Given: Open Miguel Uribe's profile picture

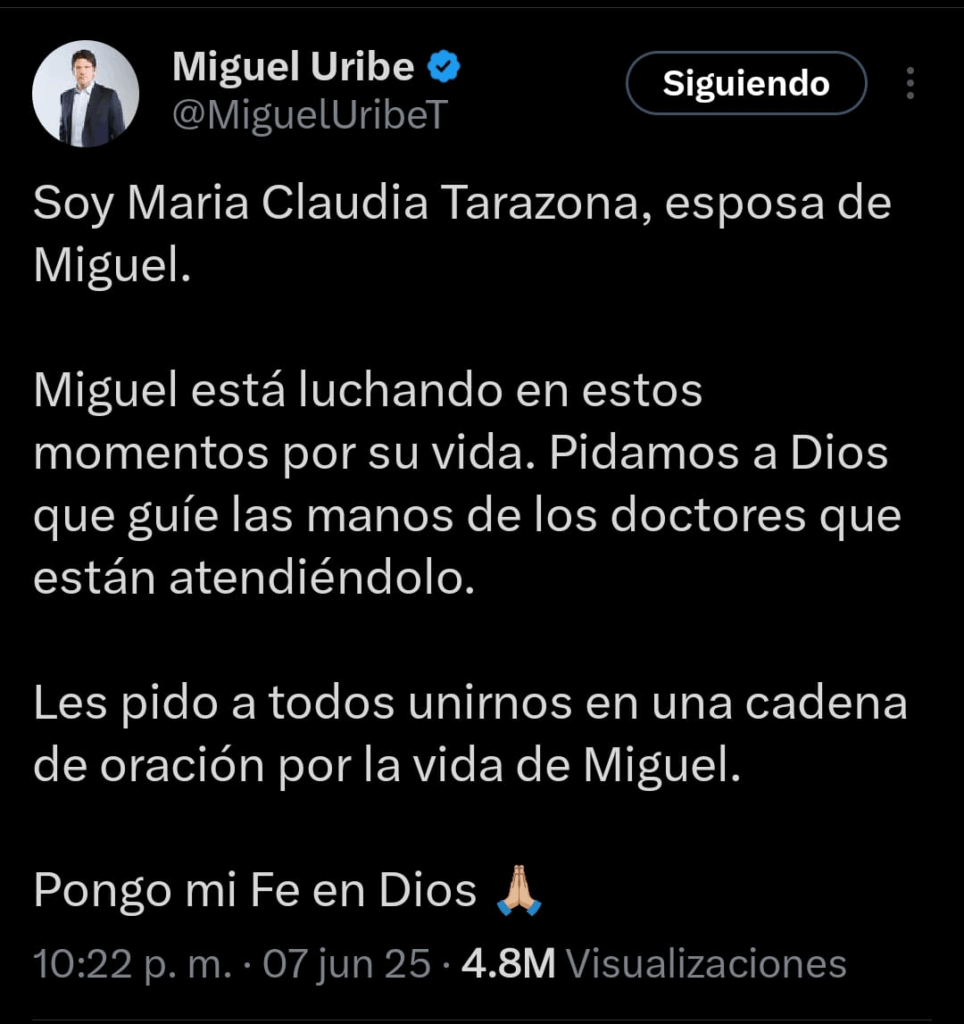Looking at the screenshot, I should pyautogui.click(x=85, y=95).
